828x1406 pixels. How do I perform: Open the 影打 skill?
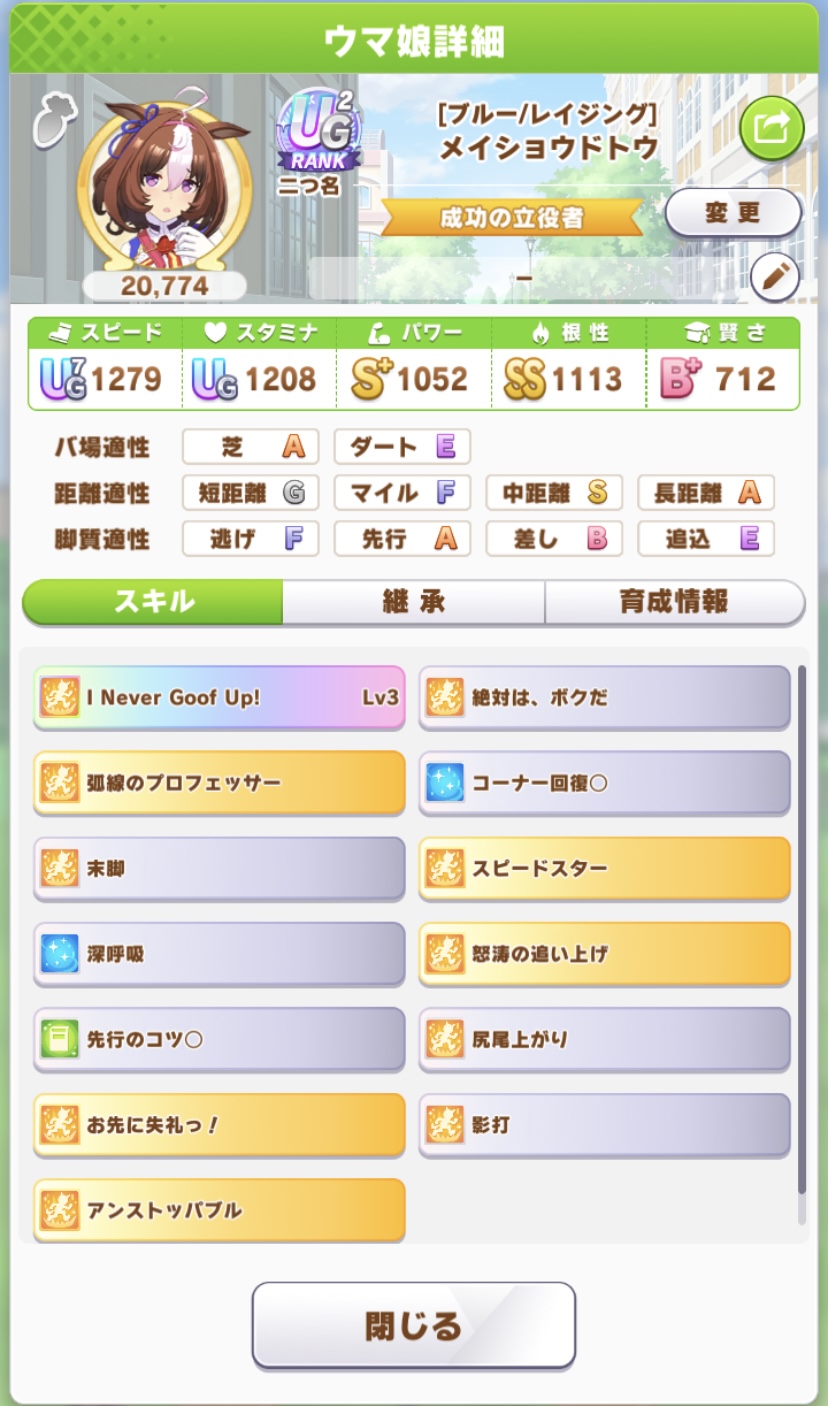pyautogui.click(x=604, y=1125)
